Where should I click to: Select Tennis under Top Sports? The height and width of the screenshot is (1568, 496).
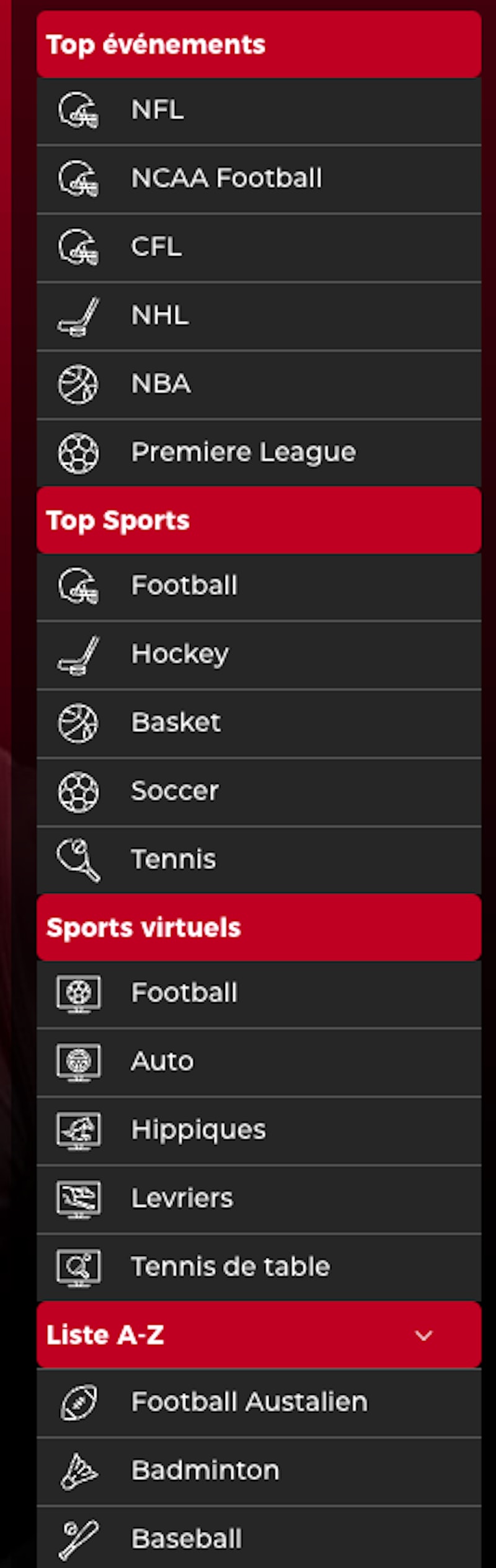(x=174, y=860)
